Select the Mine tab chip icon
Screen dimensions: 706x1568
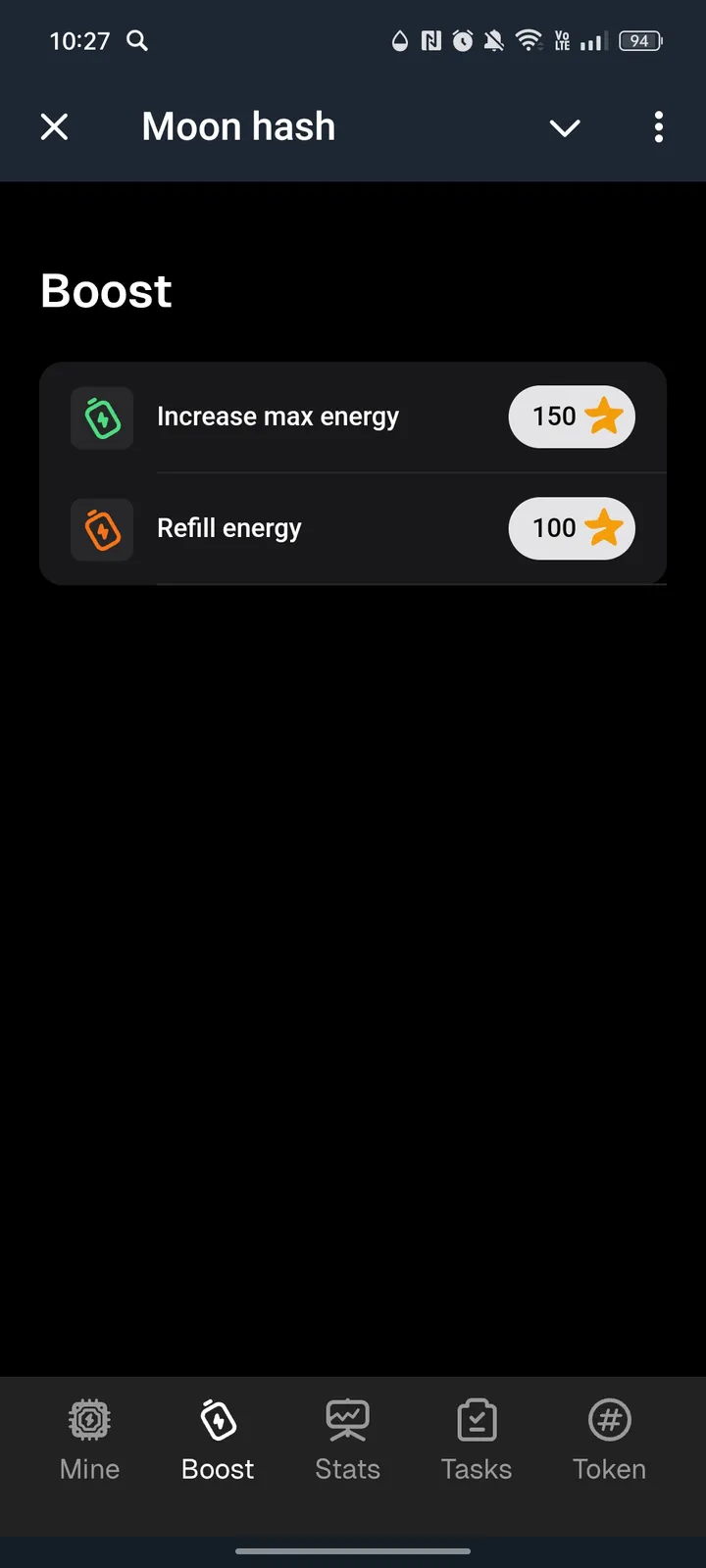click(x=88, y=1419)
